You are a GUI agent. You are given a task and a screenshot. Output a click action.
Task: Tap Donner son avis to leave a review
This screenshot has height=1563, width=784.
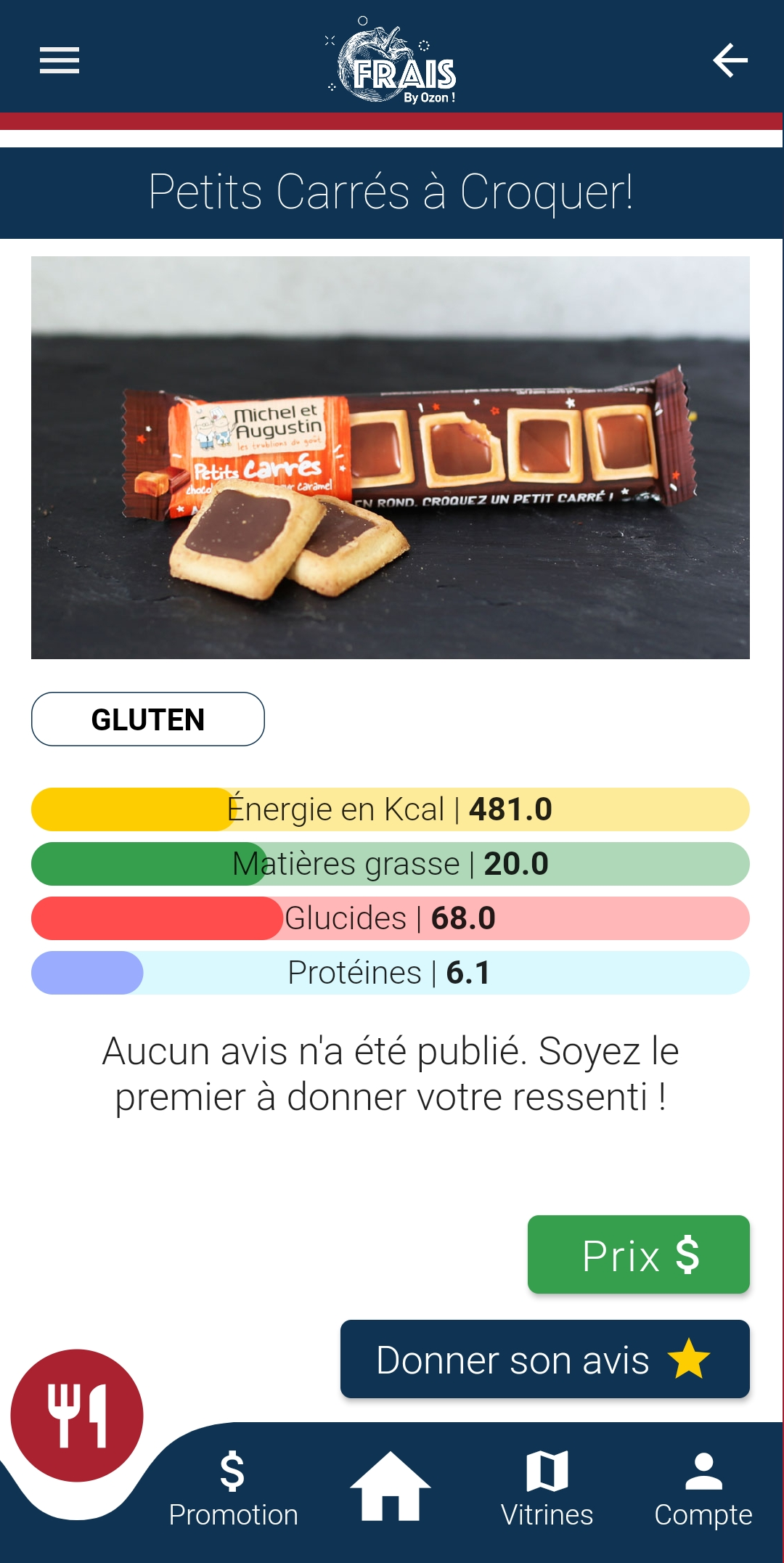tap(544, 1359)
